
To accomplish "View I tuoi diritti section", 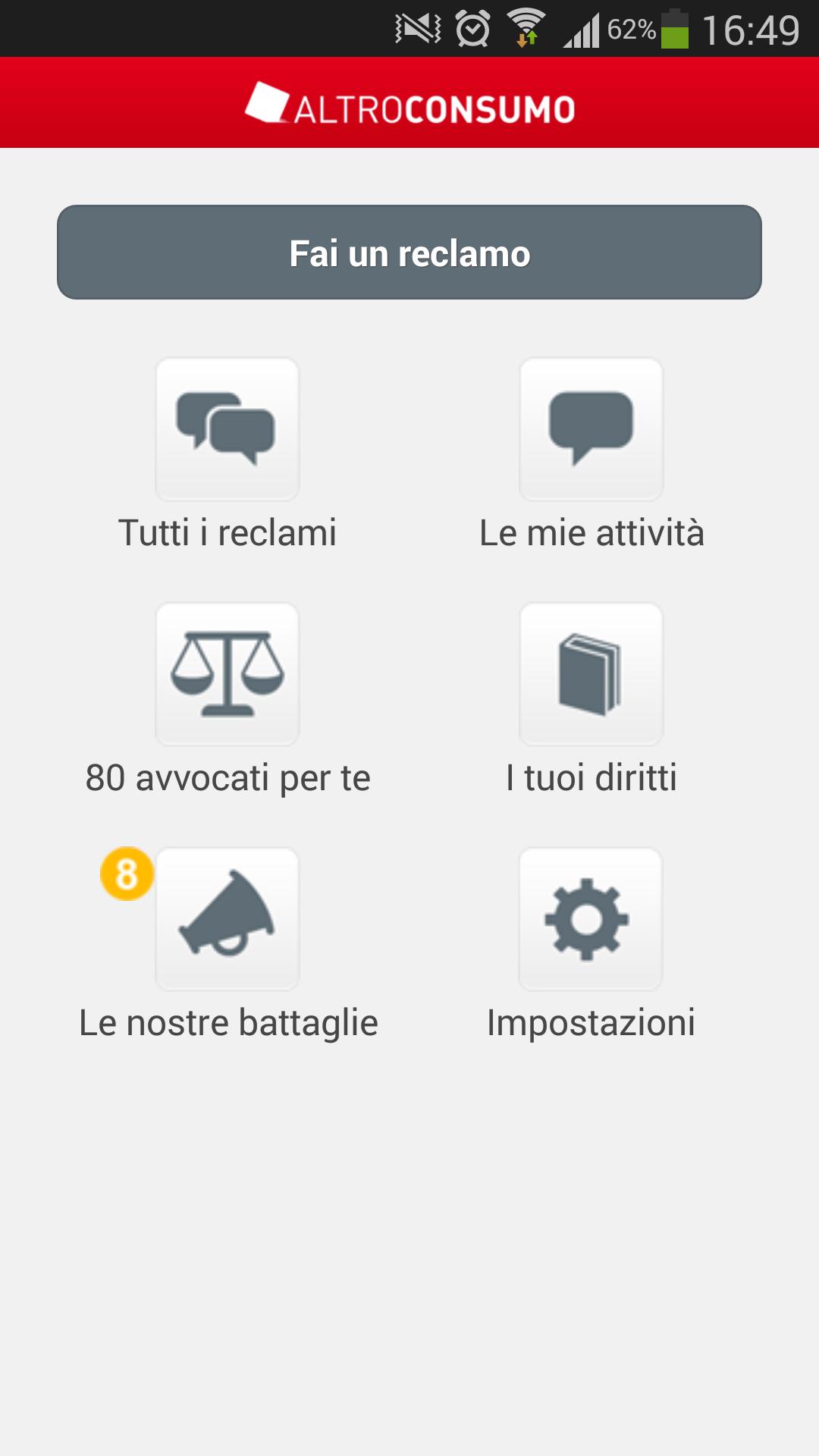I will 591,674.
